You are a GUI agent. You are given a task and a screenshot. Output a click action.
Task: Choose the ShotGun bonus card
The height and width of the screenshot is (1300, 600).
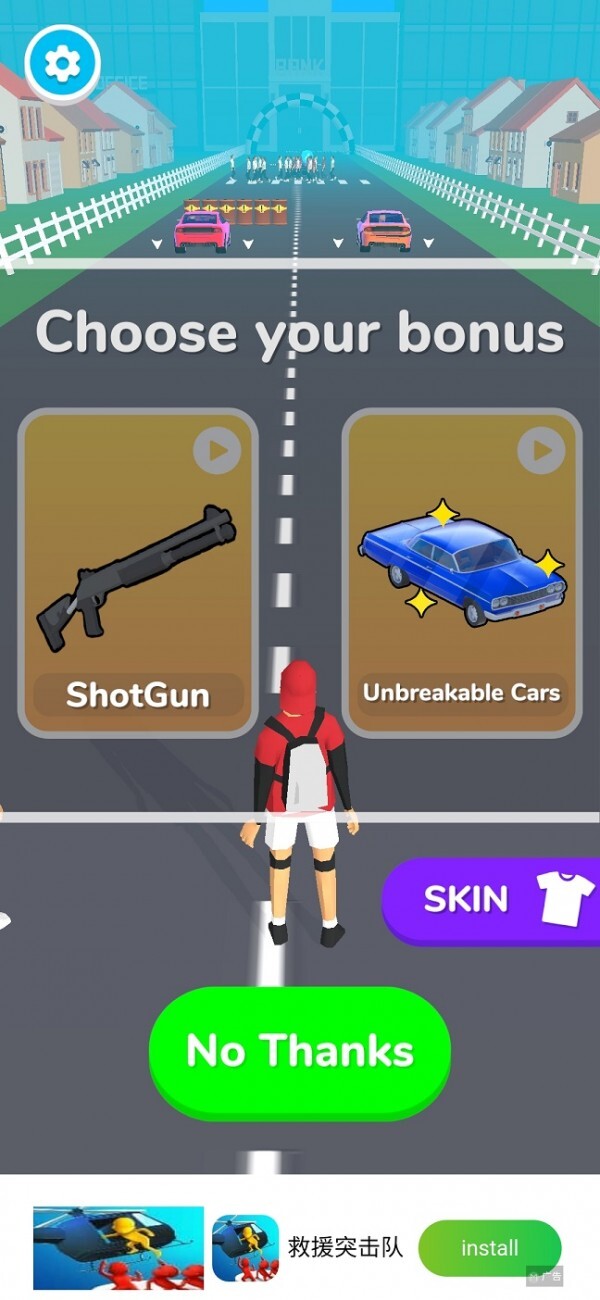click(138, 572)
